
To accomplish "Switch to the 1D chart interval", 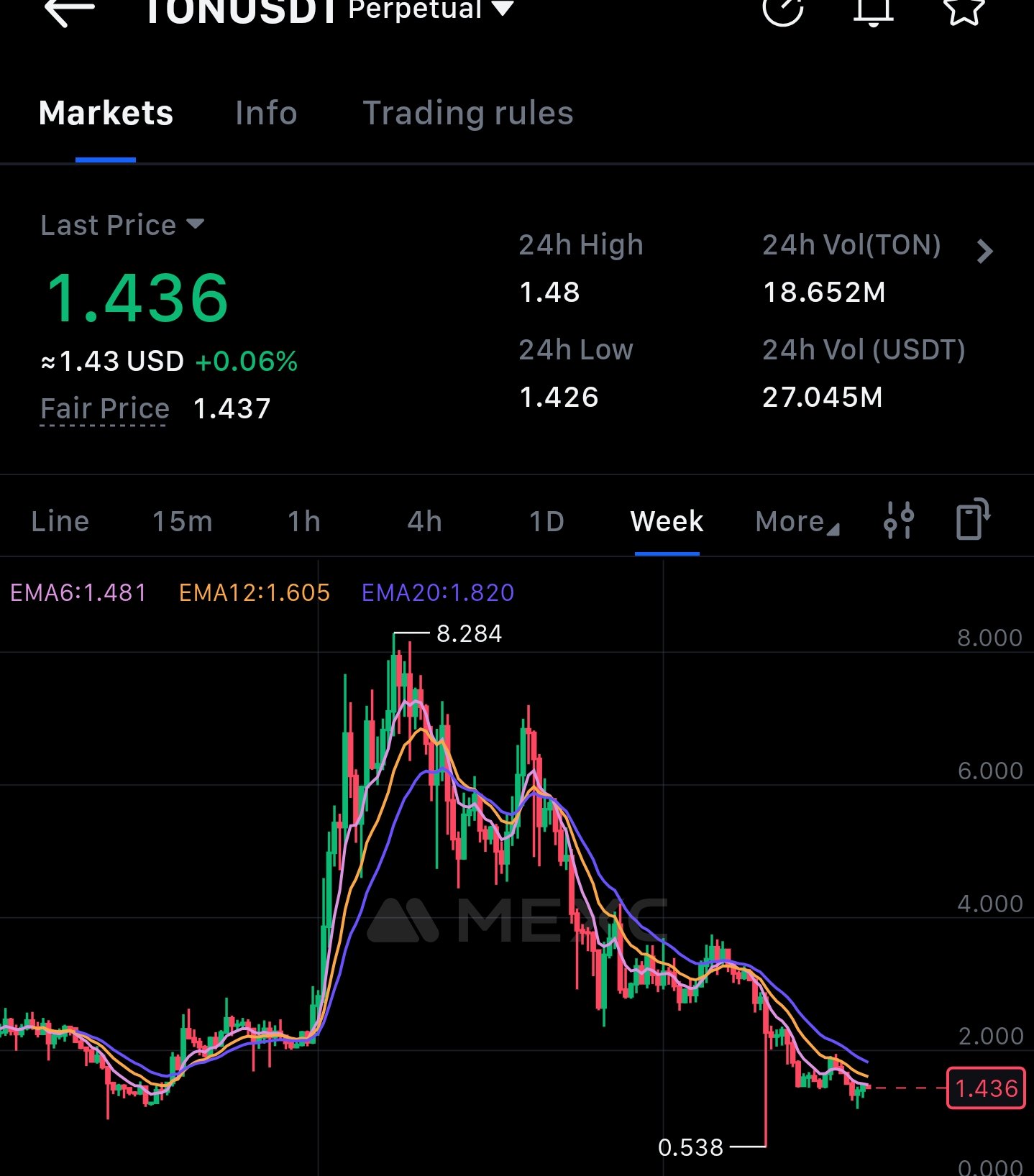I will (x=546, y=521).
